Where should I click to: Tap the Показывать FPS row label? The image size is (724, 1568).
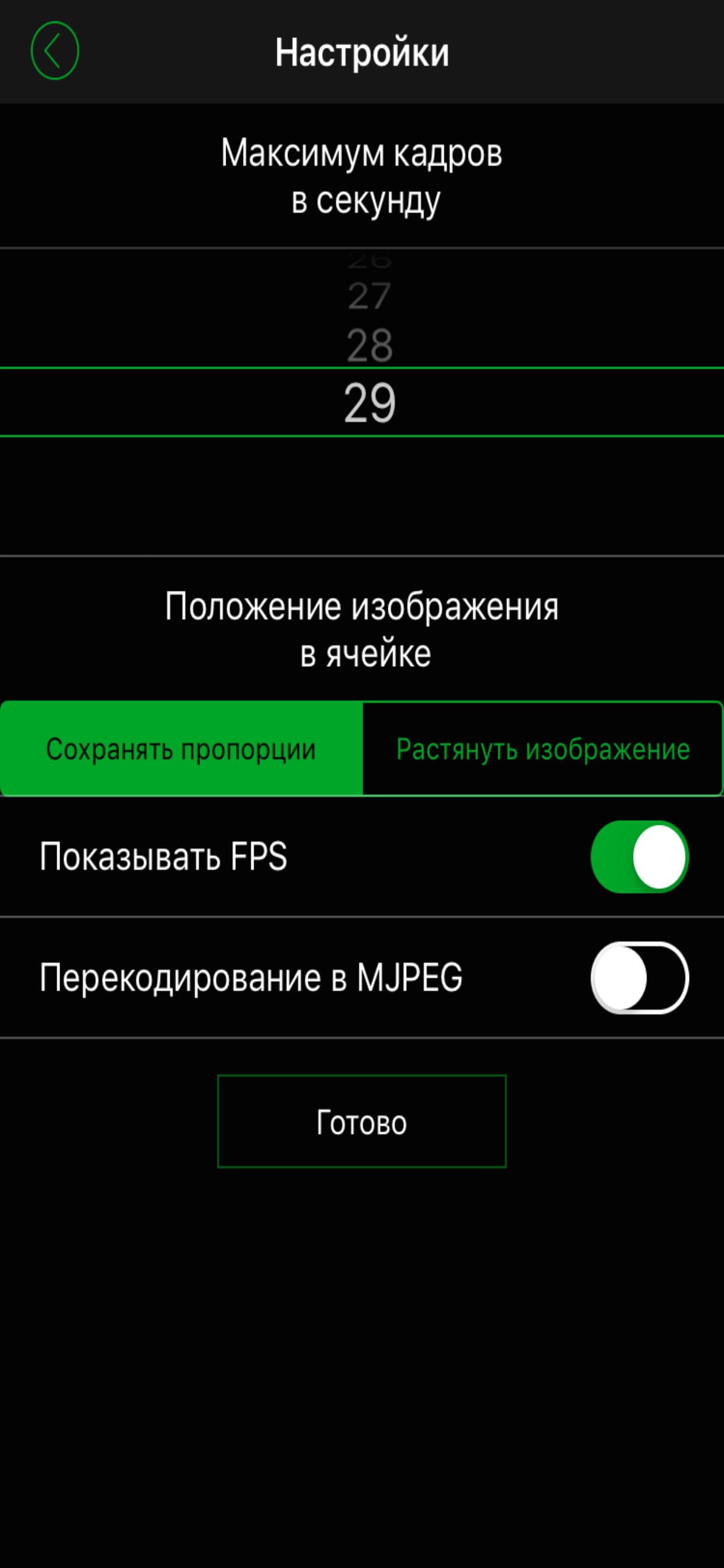click(166, 856)
